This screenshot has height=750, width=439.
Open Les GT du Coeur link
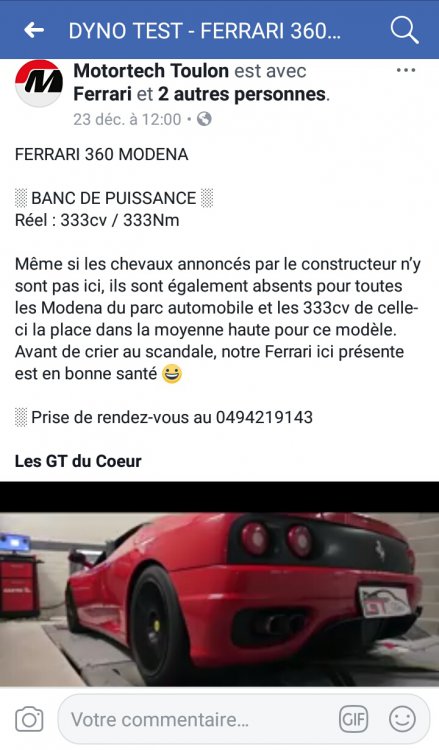pos(78,461)
